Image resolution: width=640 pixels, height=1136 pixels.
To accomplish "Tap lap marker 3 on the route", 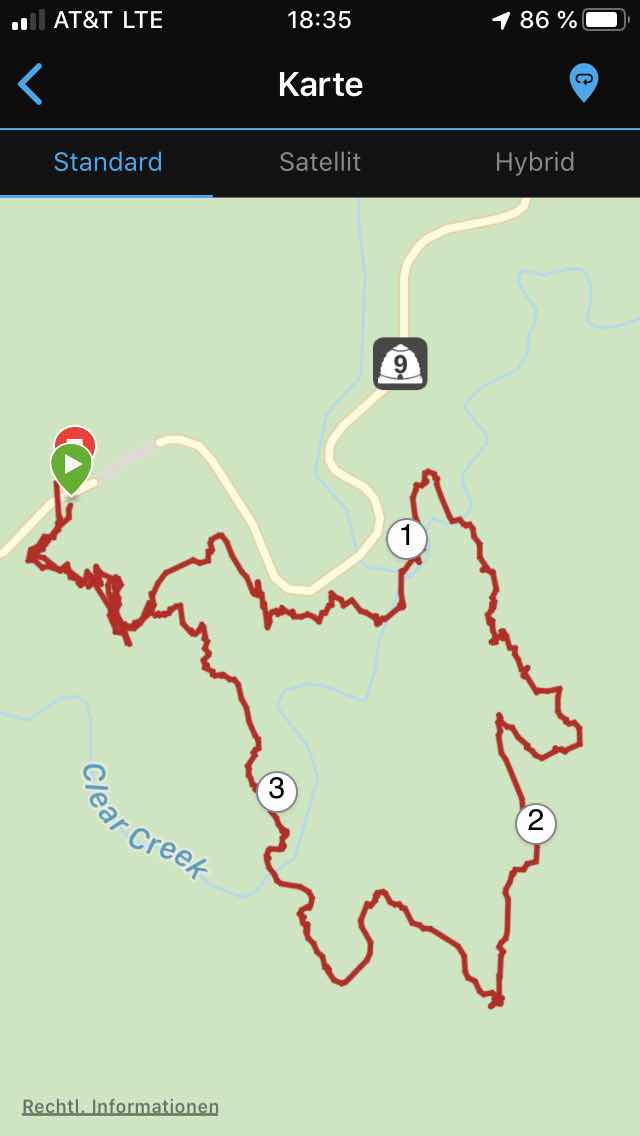I will tap(277, 790).
